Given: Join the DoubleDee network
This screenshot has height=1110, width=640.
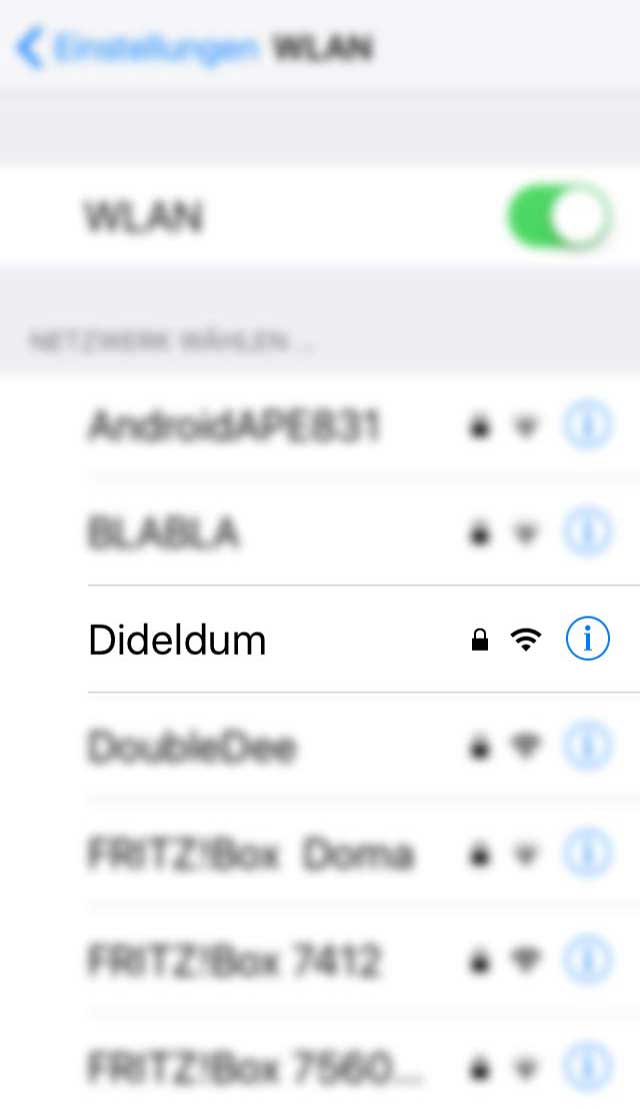Looking at the screenshot, I should 192,747.
